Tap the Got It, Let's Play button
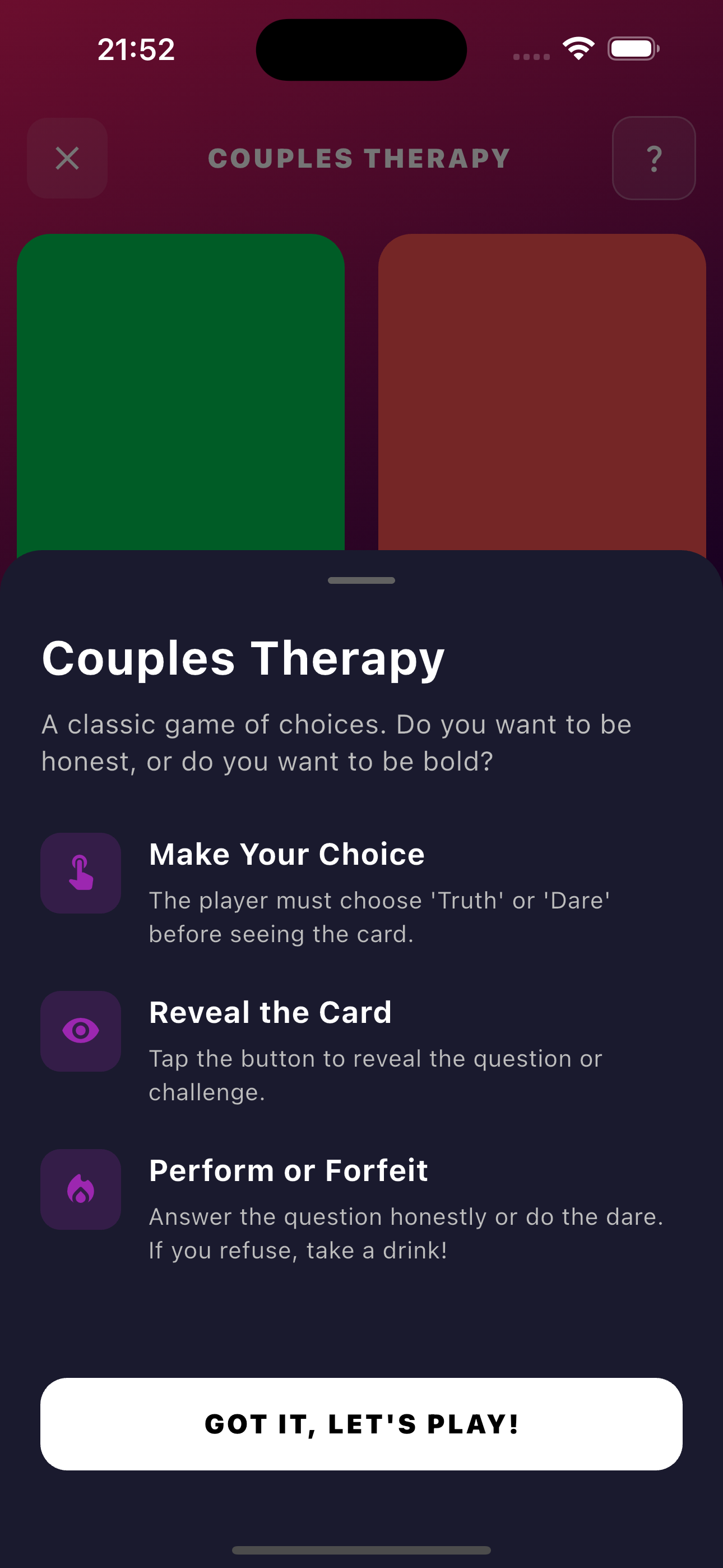723x1568 pixels. tap(361, 1424)
